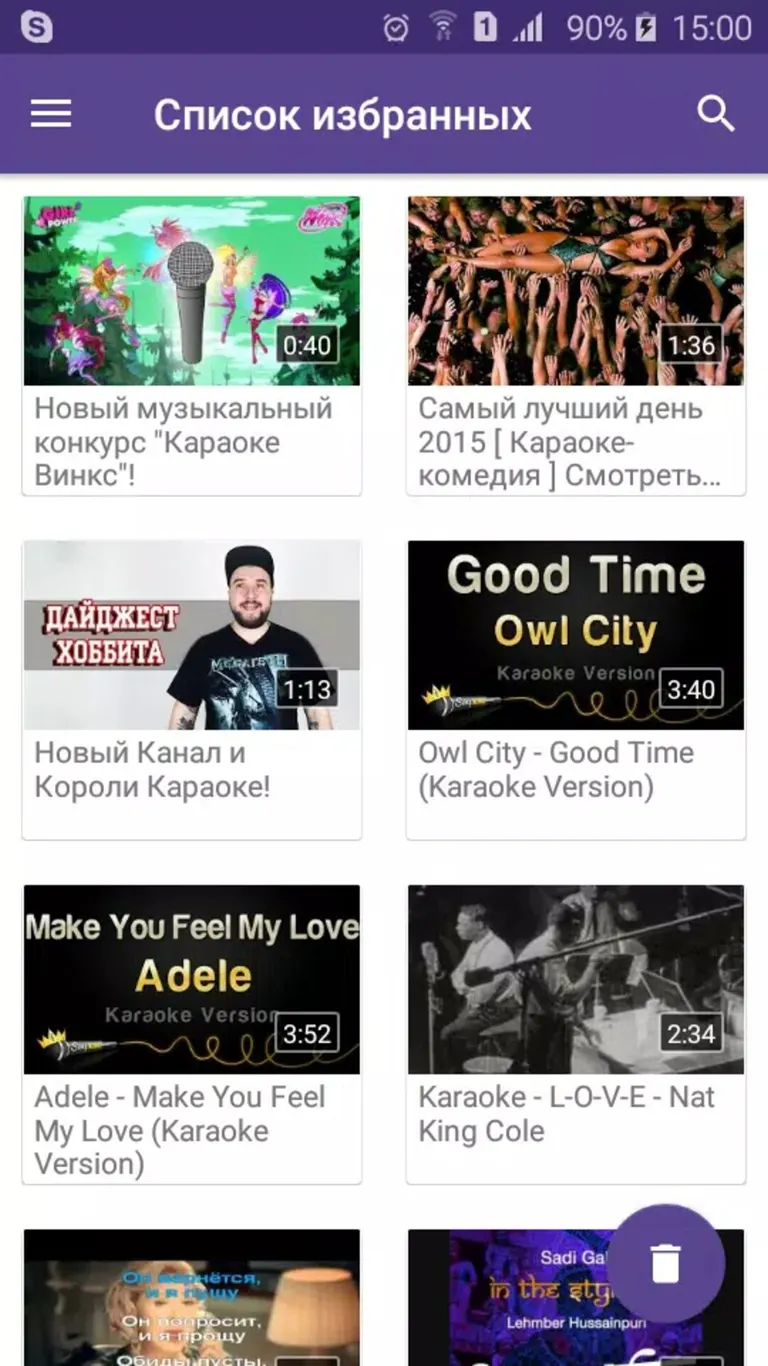Play "Самый лучший день 2015" video

point(575,292)
